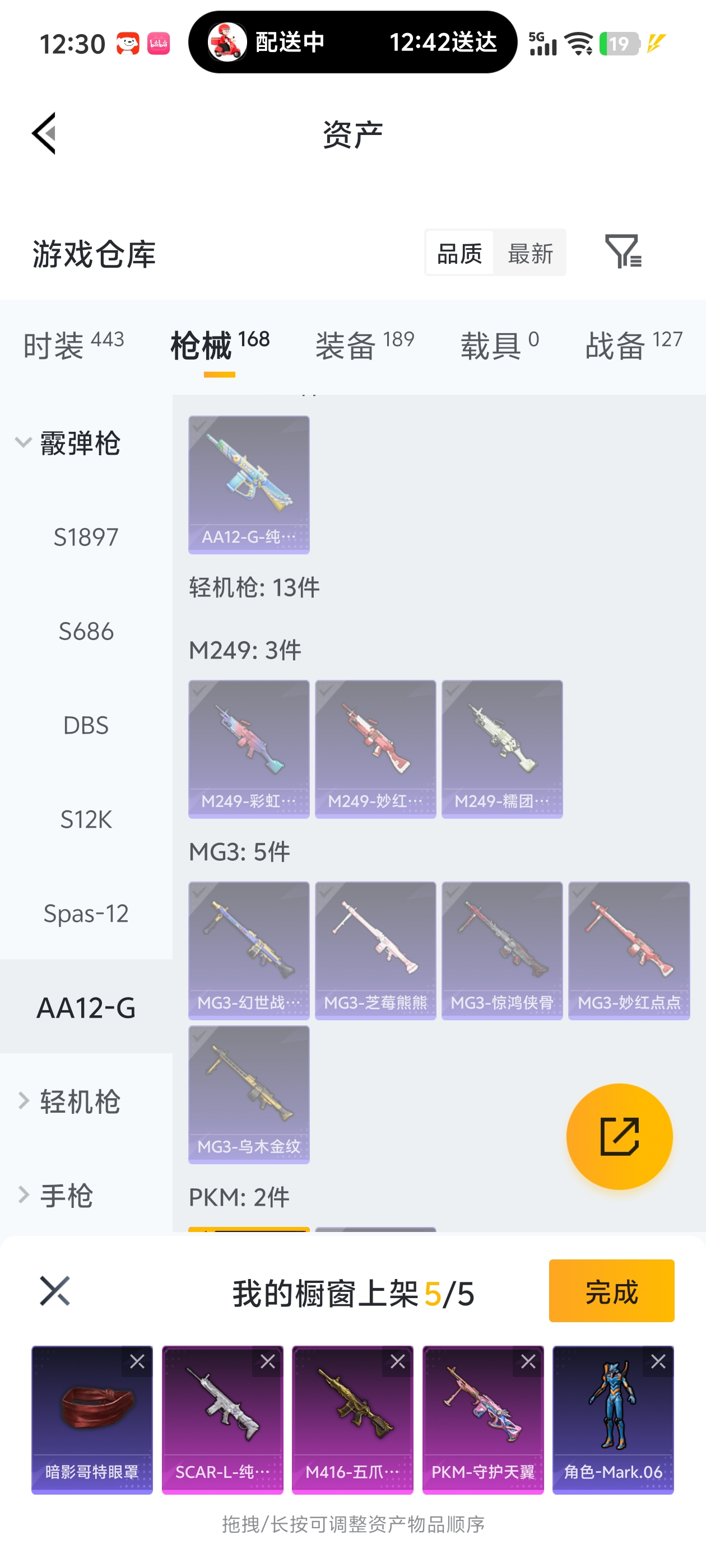Image resolution: width=706 pixels, height=1568 pixels.
Task: Confirm showcase with 完成
Action: click(x=611, y=1290)
